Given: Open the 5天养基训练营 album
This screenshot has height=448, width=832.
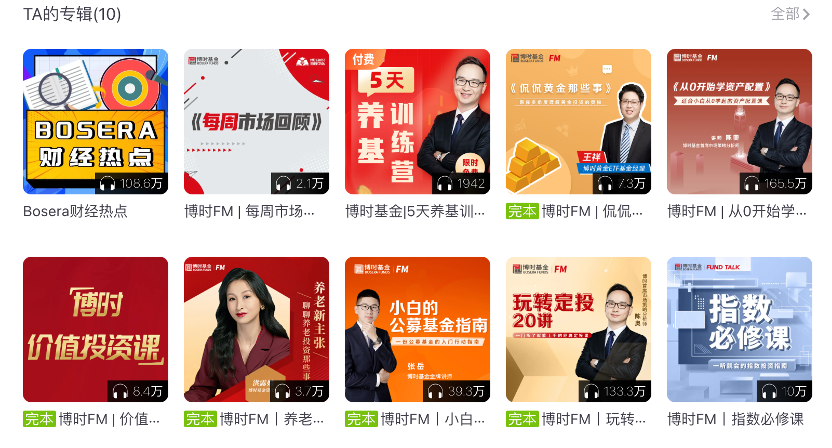Looking at the screenshot, I should [x=417, y=121].
